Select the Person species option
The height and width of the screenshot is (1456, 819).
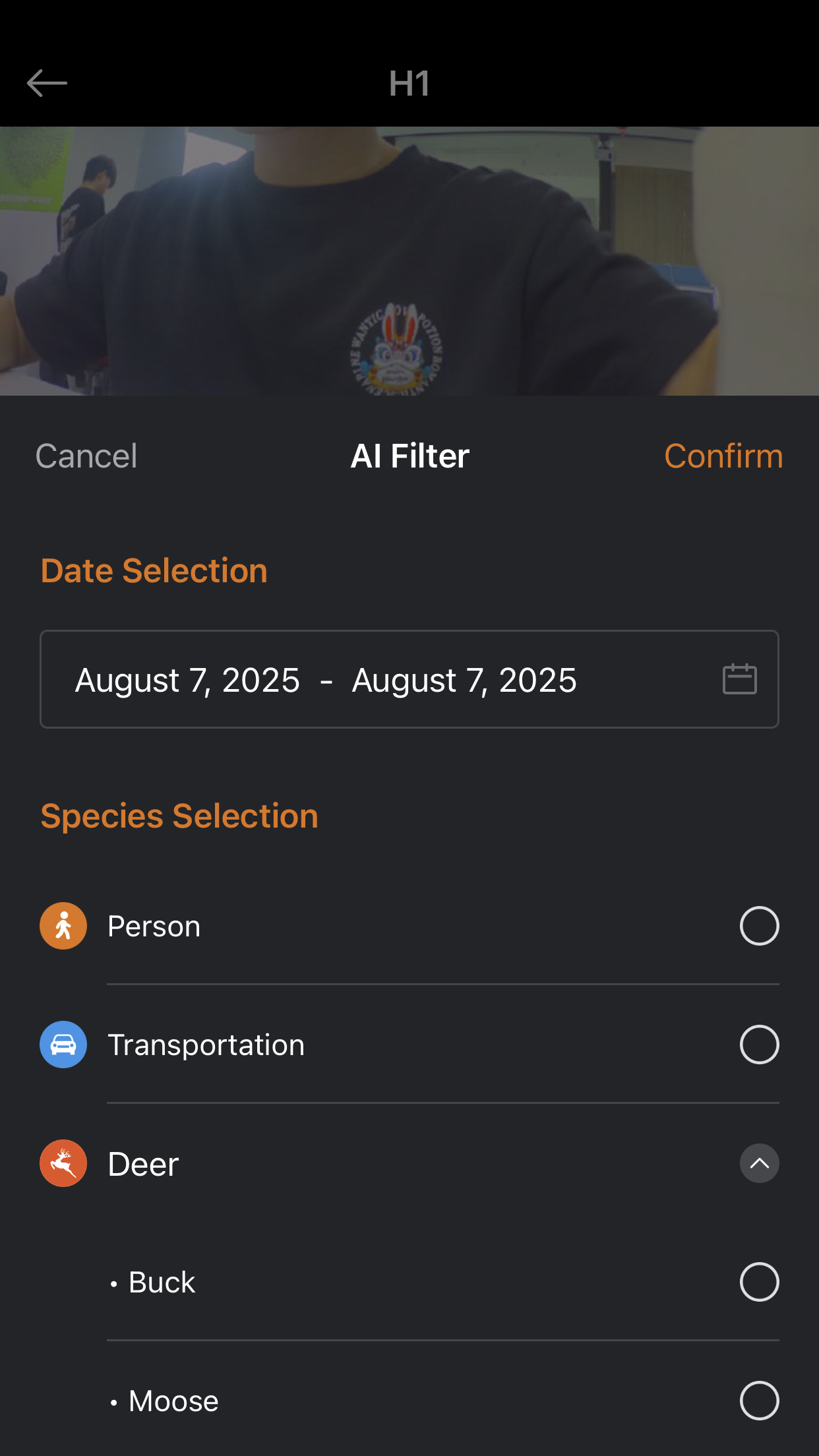[759, 926]
